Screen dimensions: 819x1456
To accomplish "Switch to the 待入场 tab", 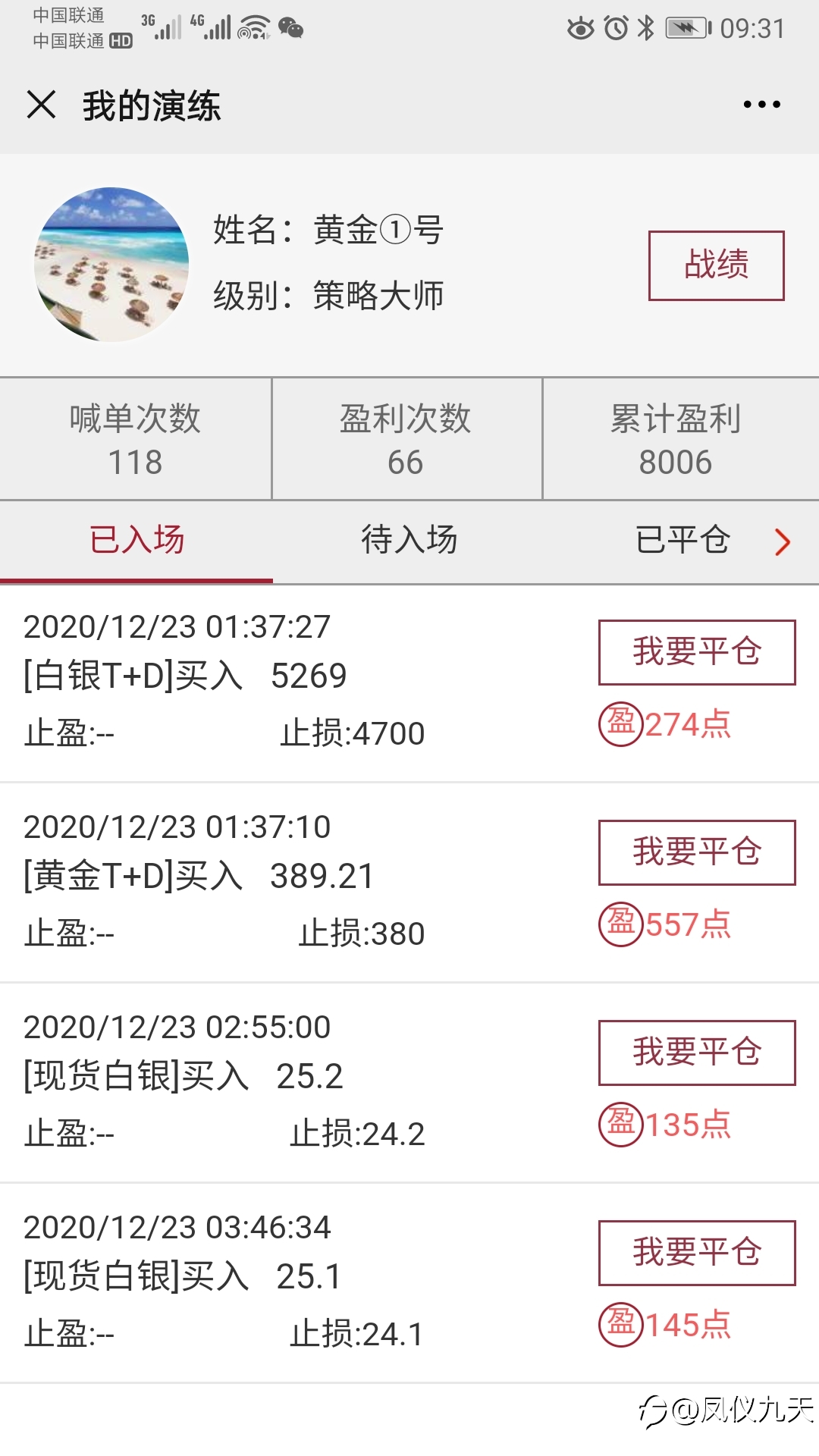I will point(409,541).
